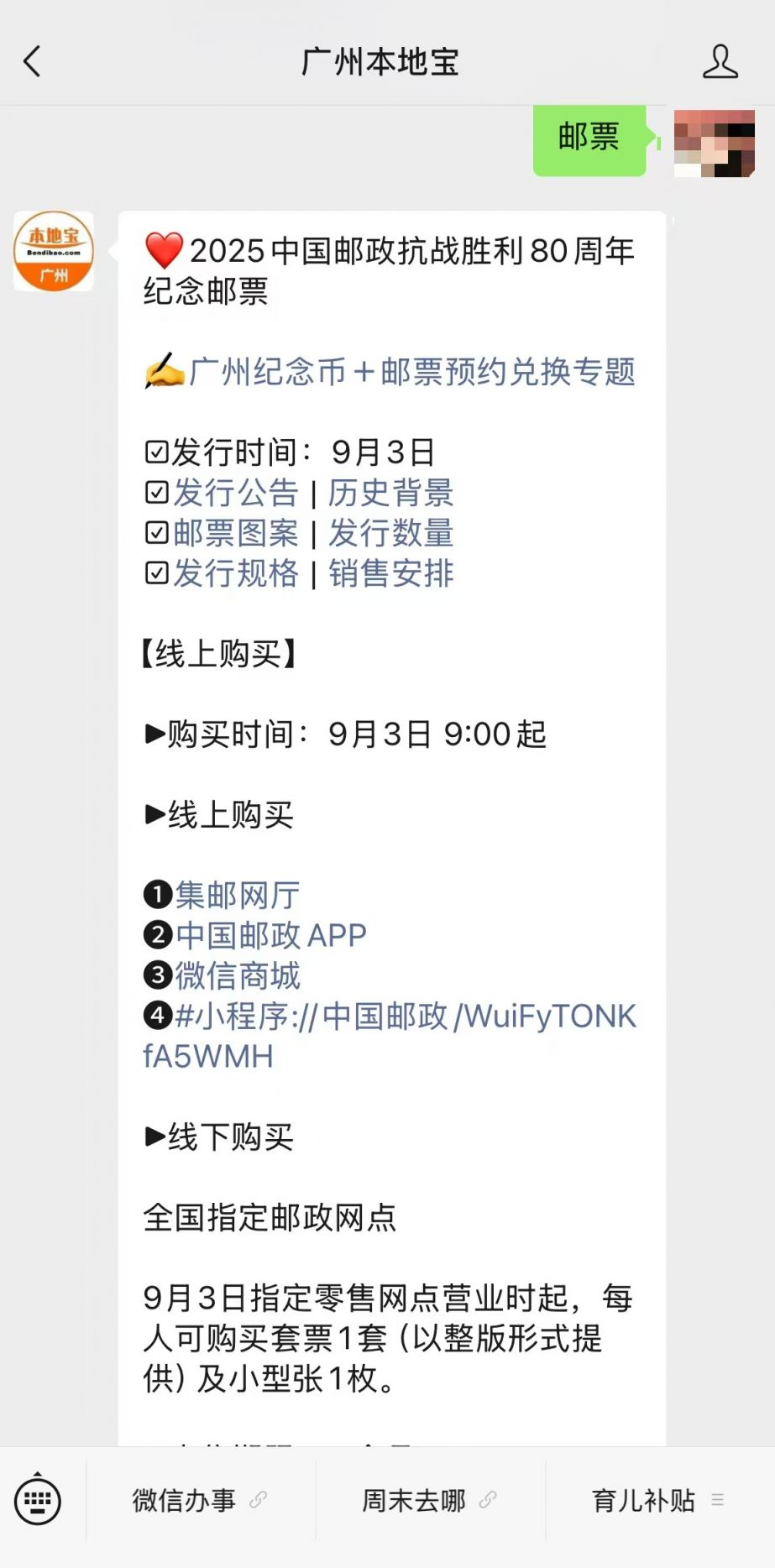The width and height of the screenshot is (775, 1568).
Task: Open the 销售安排 link
Action: pos(390,573)
